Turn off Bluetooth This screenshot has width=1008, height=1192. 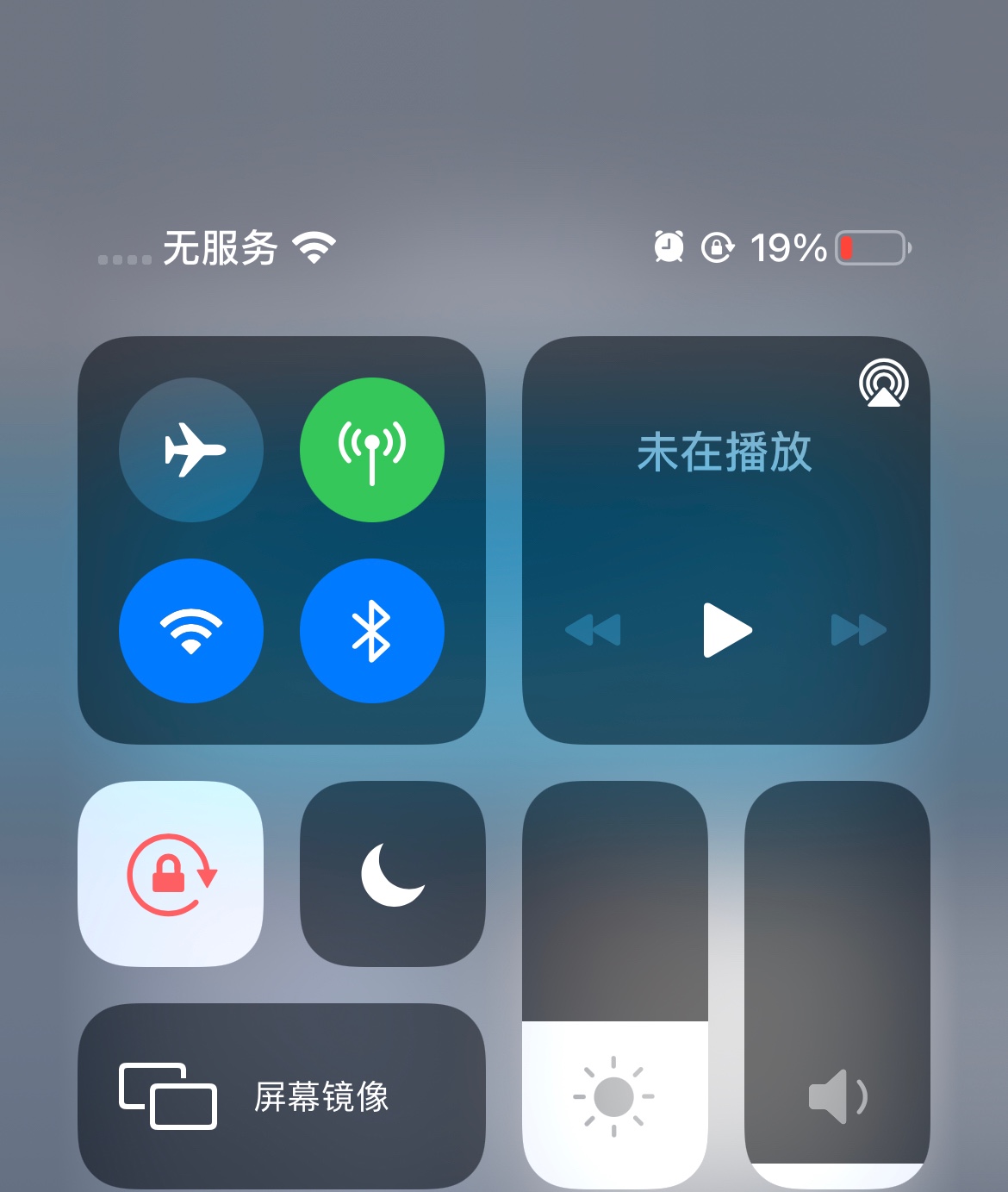pos(372,631)
